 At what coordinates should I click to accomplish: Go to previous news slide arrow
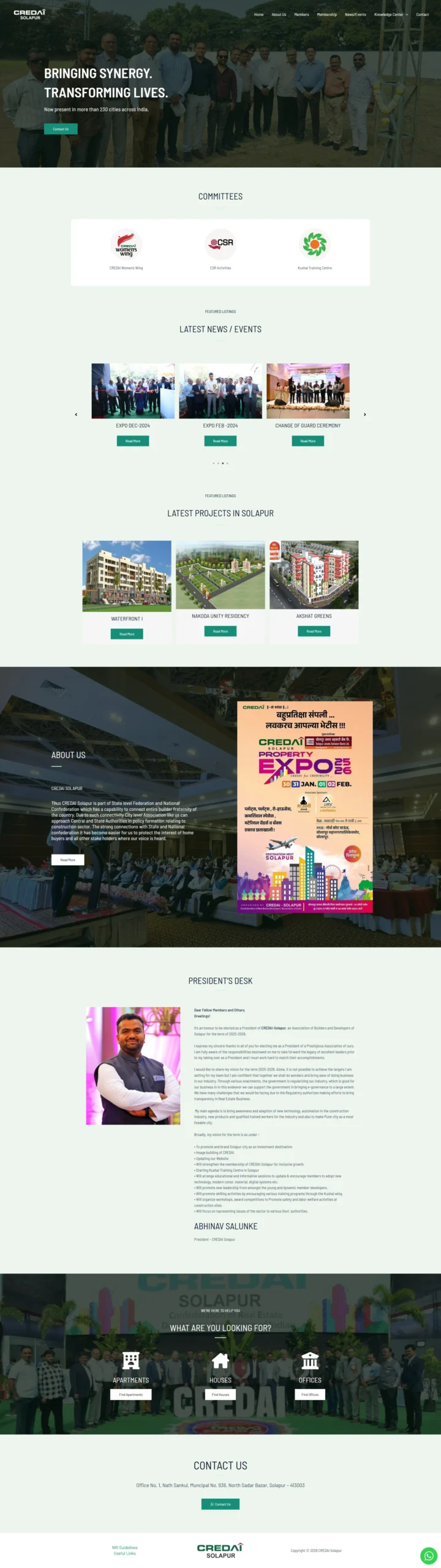click(76, 415)
